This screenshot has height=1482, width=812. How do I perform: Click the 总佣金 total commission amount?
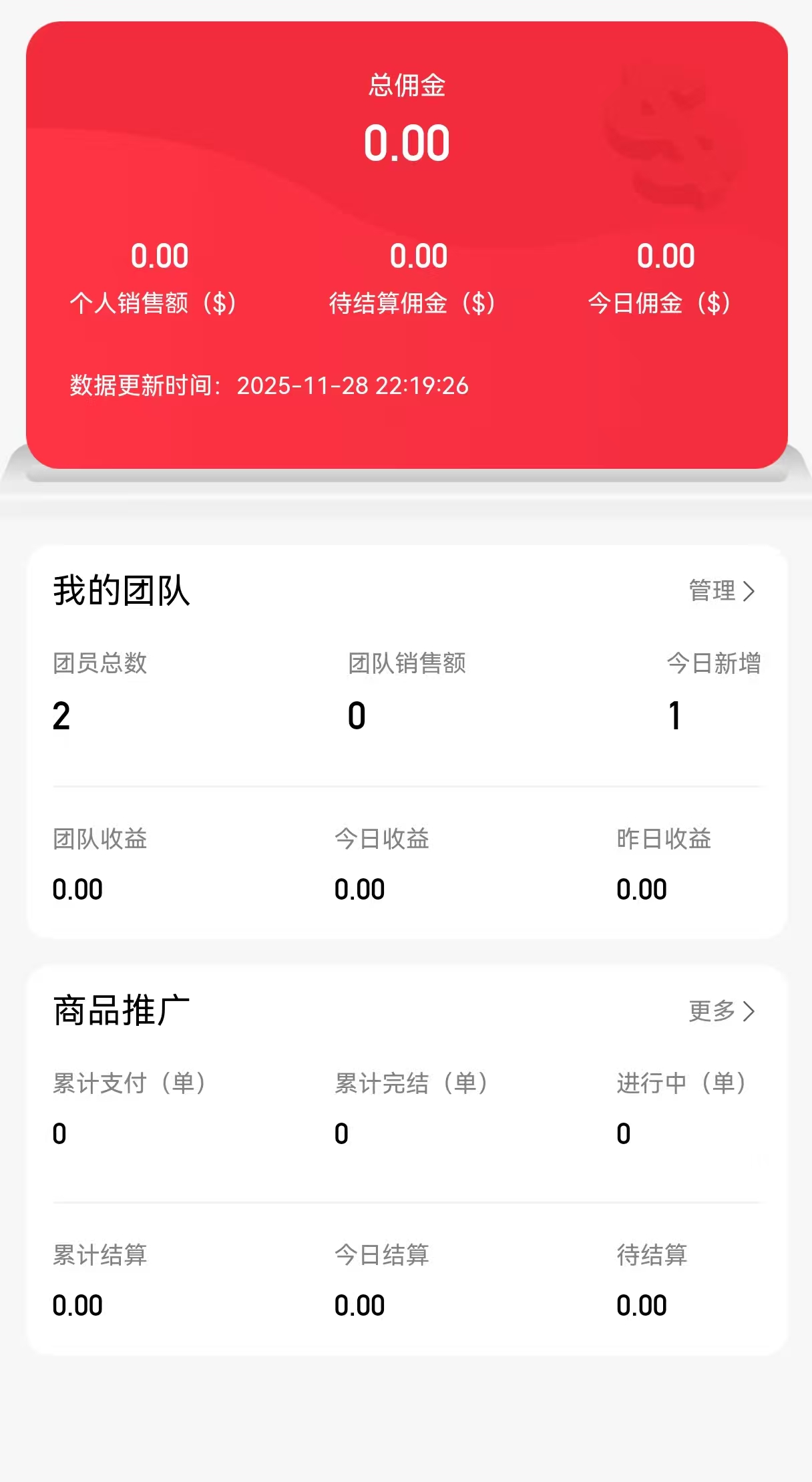(x=406, y=142)
